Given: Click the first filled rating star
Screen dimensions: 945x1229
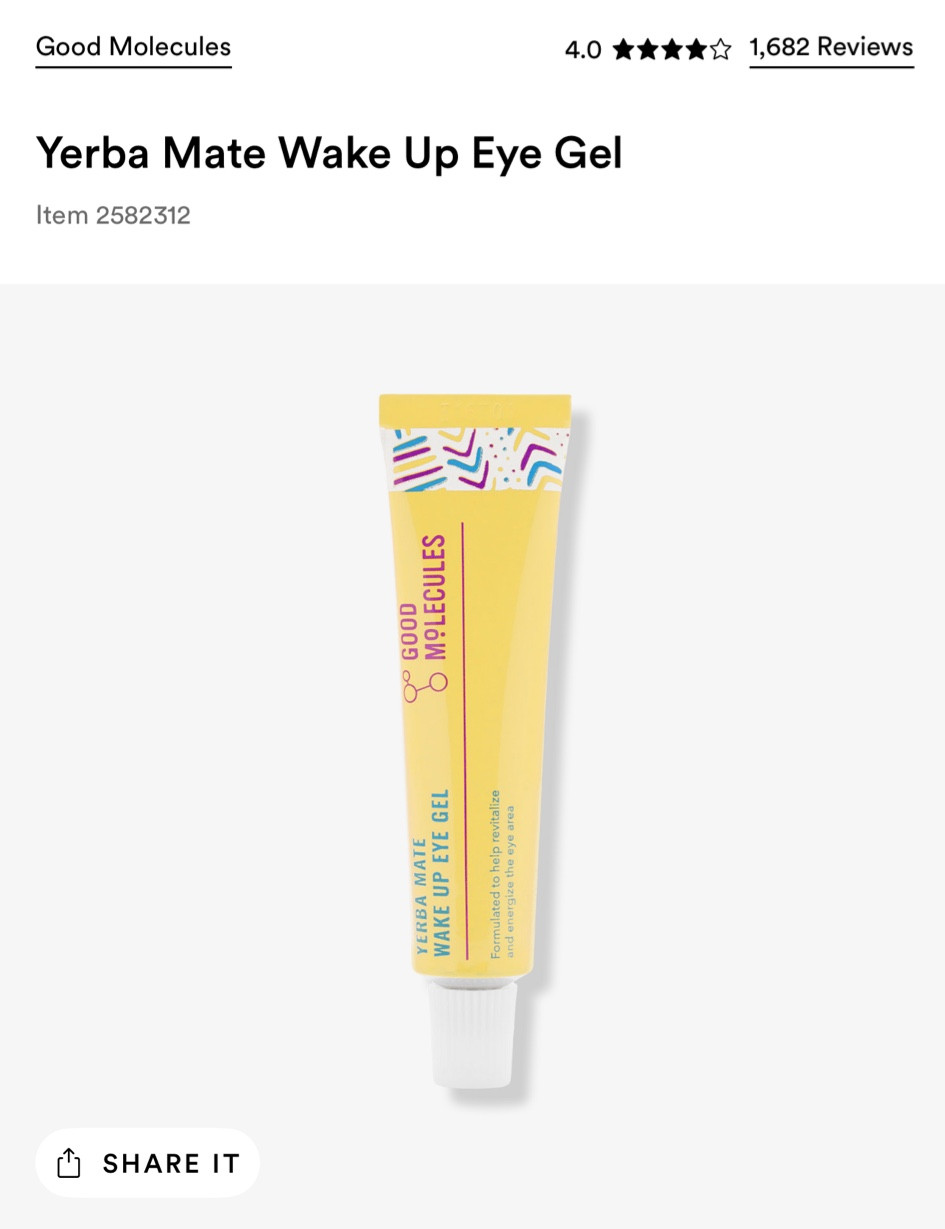Looking at the screenshot, I should tap(624, 48).
